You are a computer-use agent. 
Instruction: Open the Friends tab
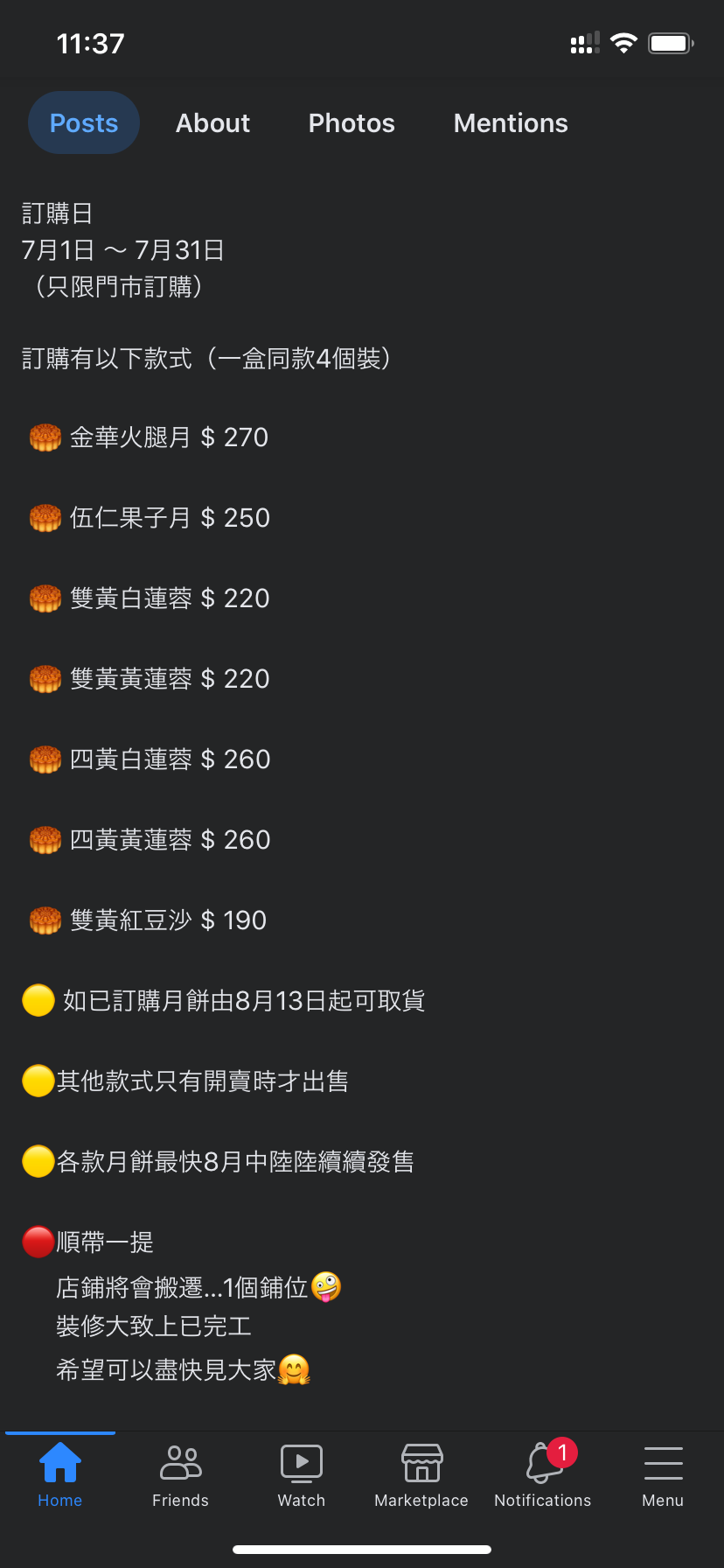(x=181, y=1474)
